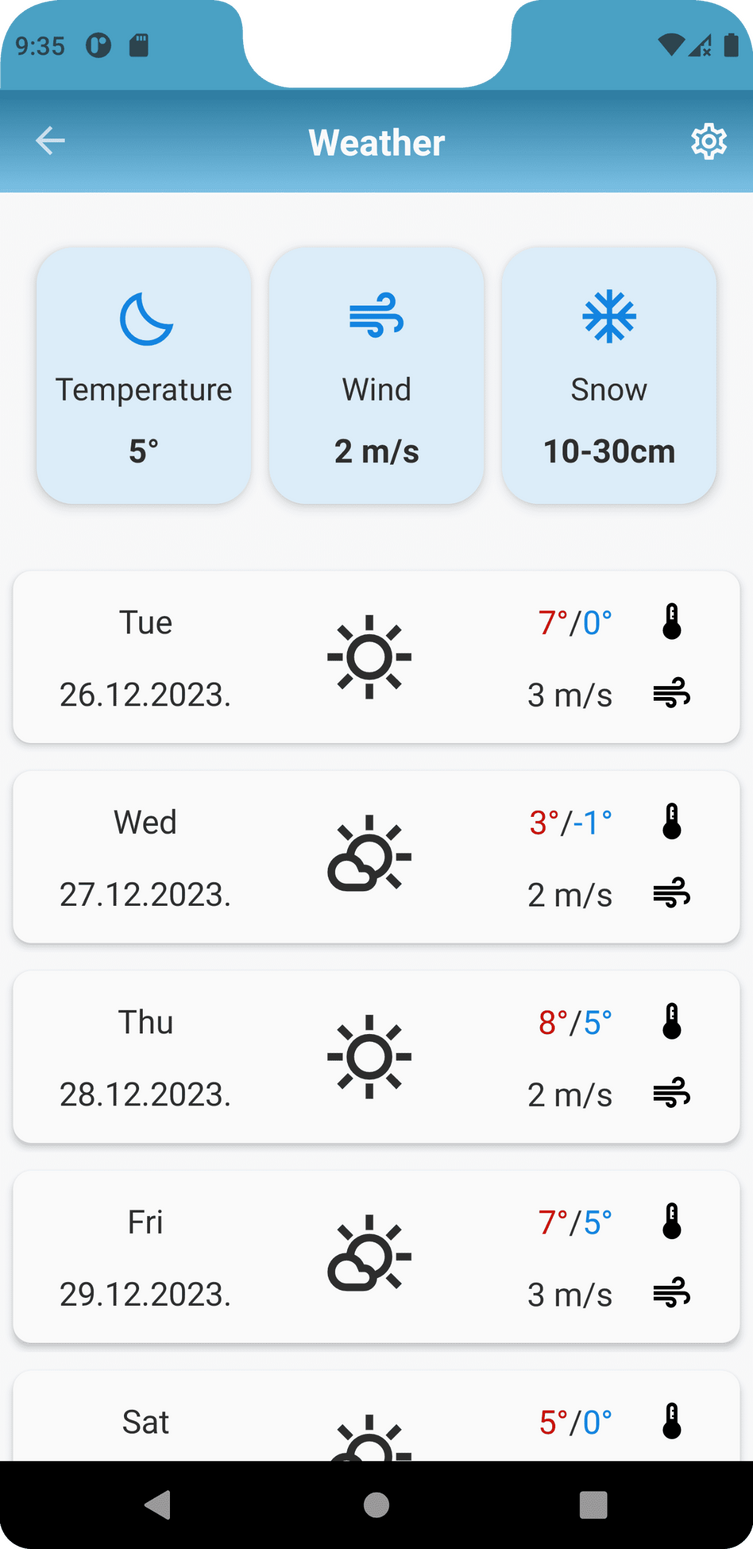Open Friday 29.12.2023 forecast card

click(376, 1257)
